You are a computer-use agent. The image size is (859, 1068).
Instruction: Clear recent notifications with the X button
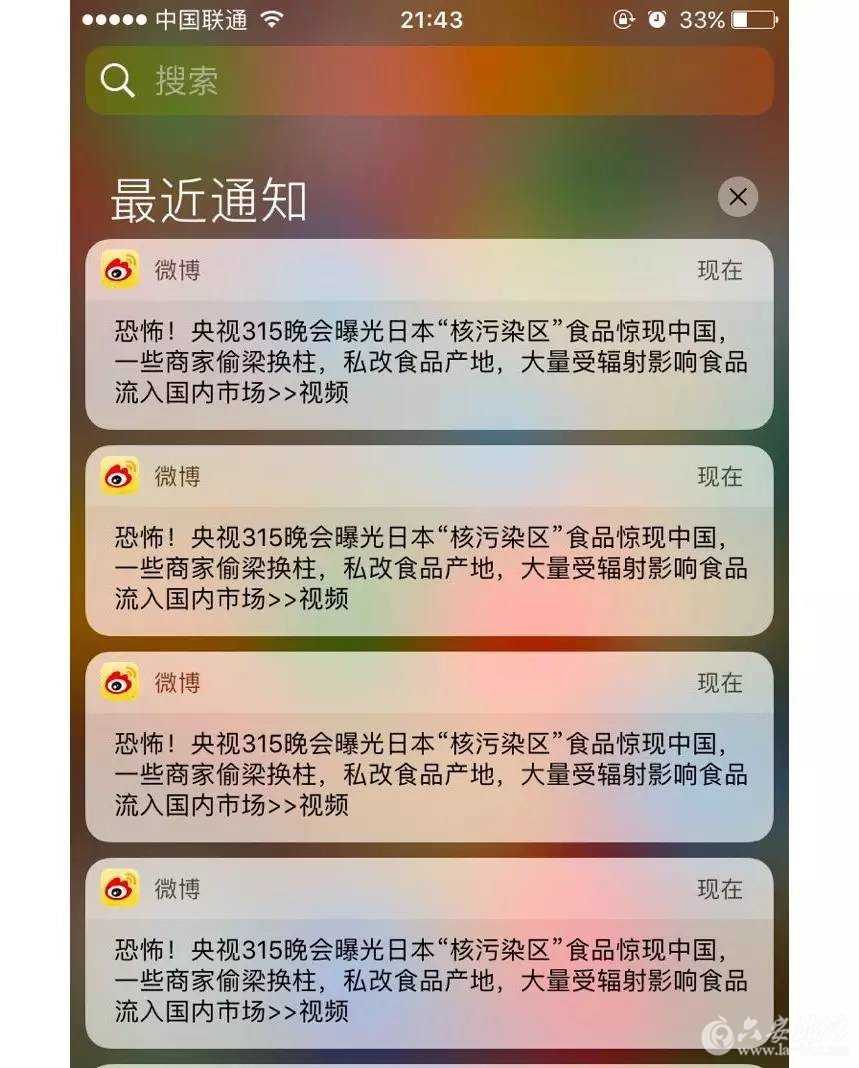point(738,197)
